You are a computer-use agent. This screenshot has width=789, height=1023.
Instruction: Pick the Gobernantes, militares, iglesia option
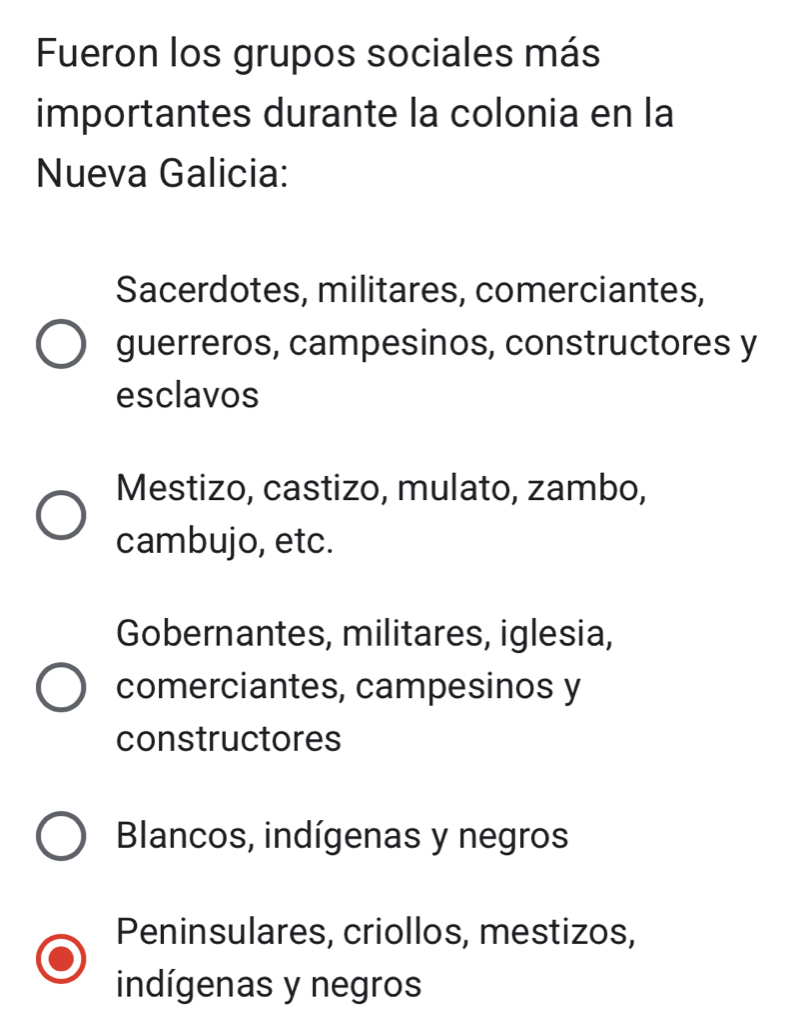pos(61,688)
